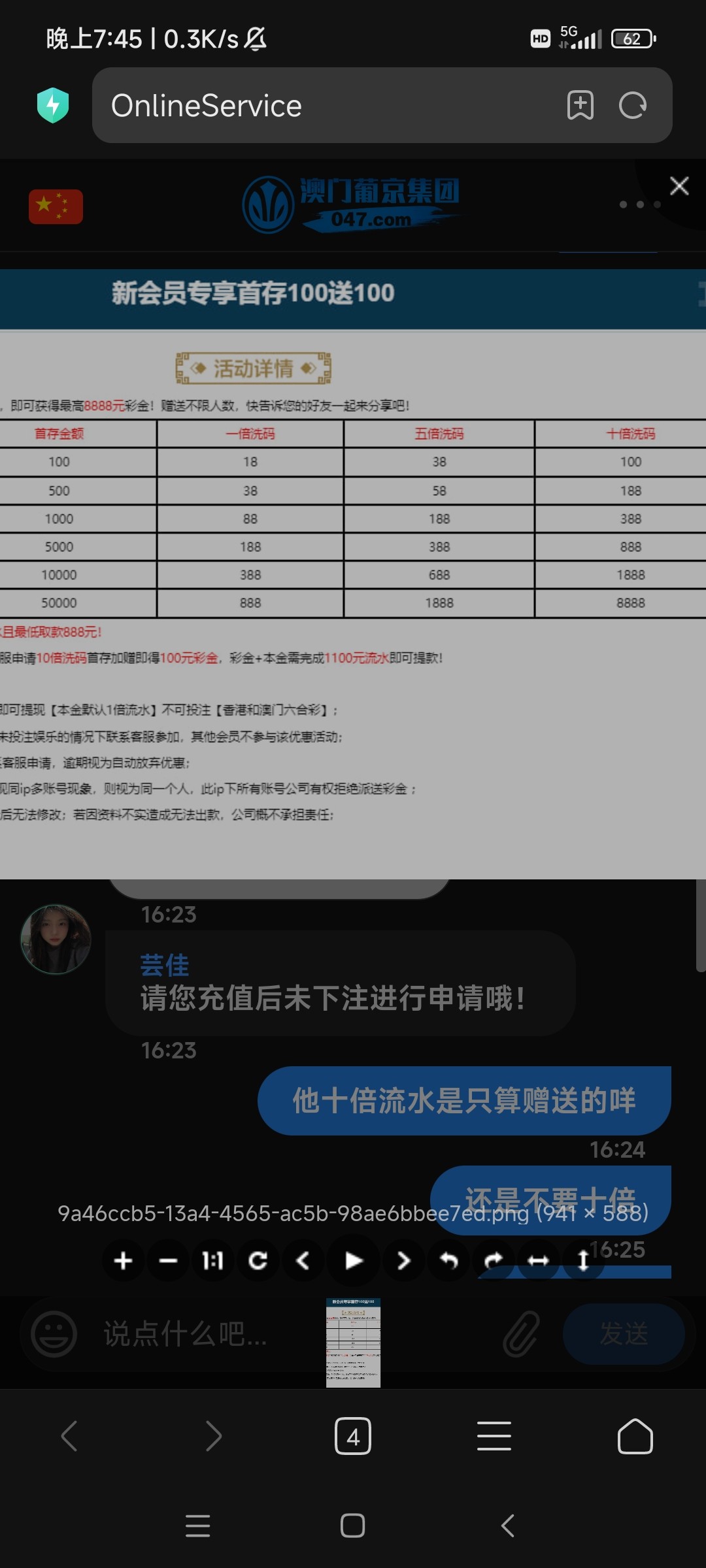Tap the browser back arrow
The height and width of the screenshot is (1568, 706).
pyautogui.click(x=69, y=1437)
